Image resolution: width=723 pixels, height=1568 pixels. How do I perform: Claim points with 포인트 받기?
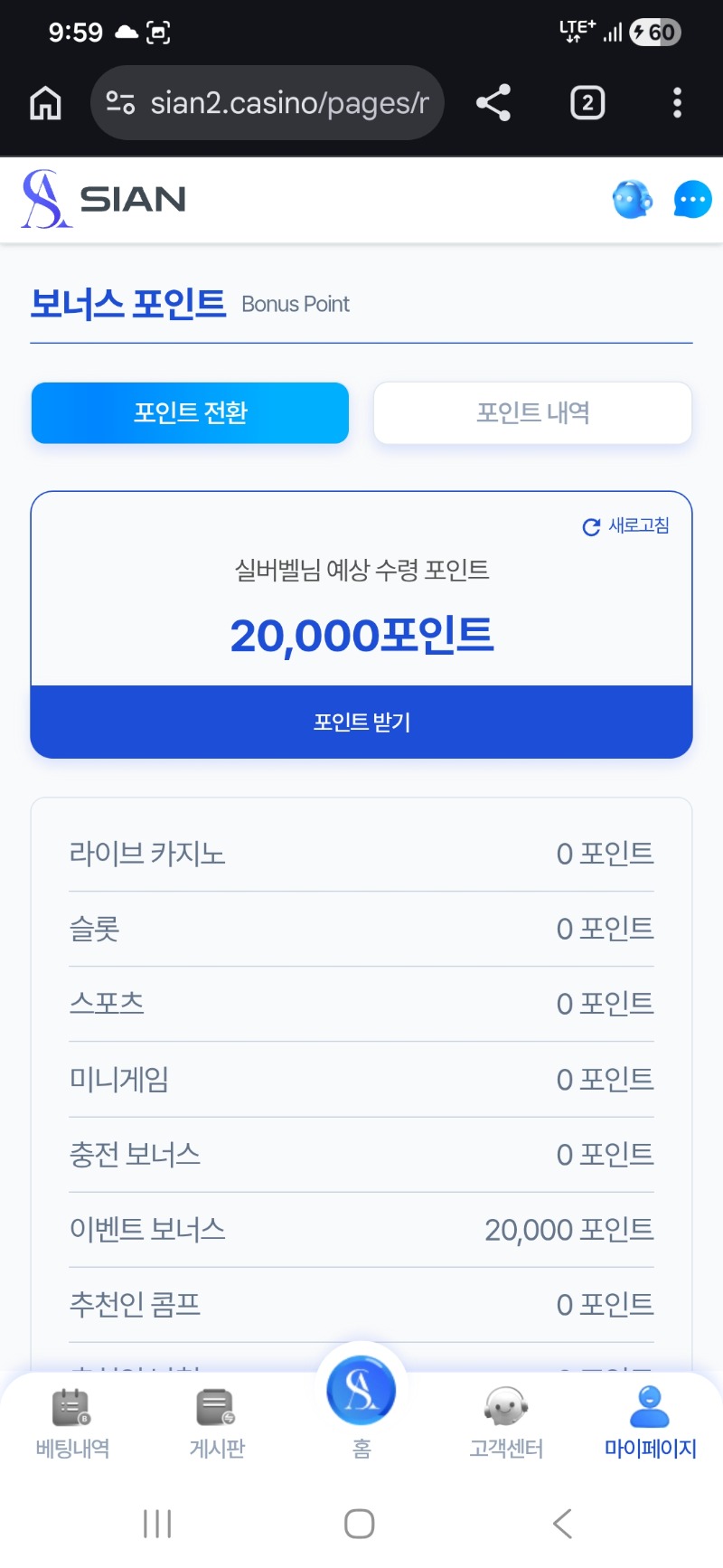pyautogui.click(x=361, y=722)
